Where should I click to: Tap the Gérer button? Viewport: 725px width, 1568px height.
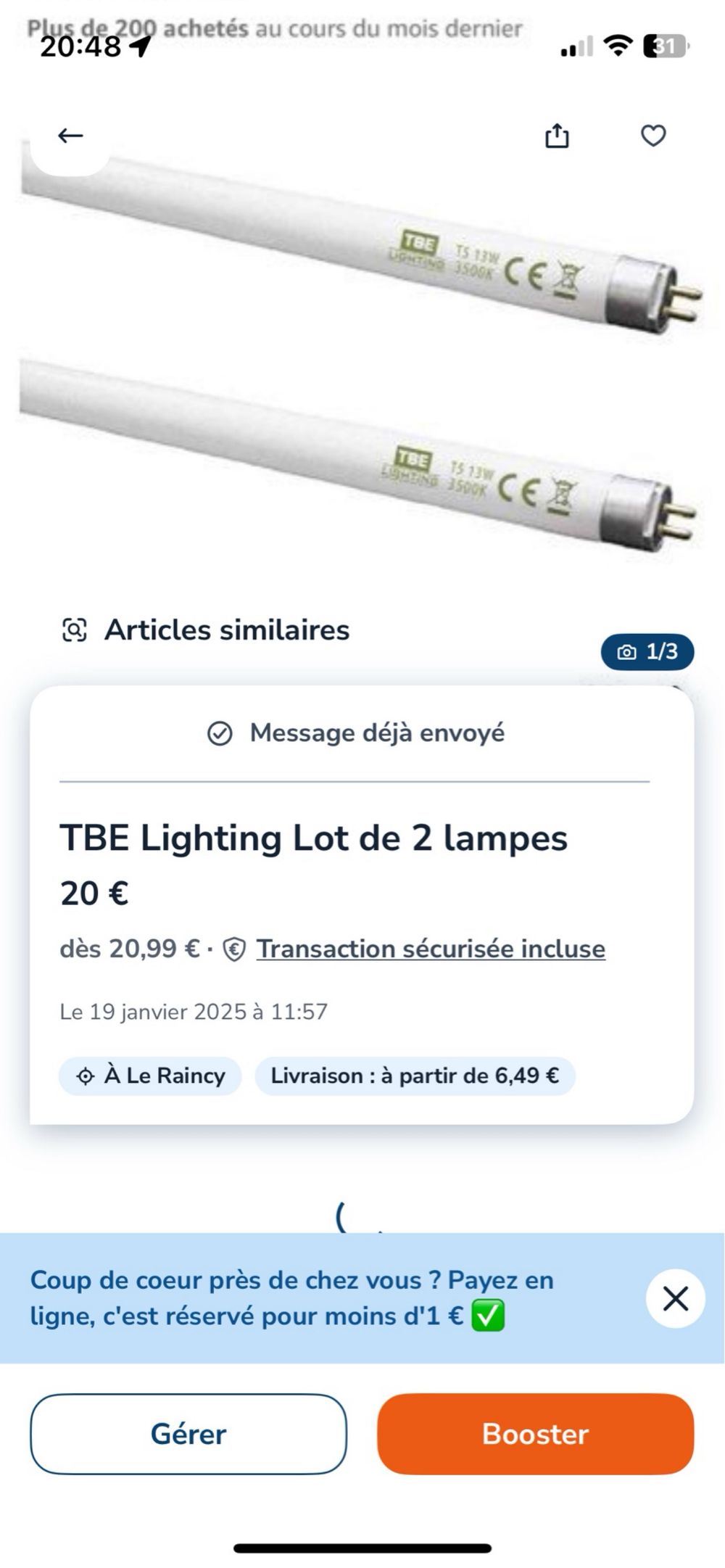click(x=188, y=1434)
